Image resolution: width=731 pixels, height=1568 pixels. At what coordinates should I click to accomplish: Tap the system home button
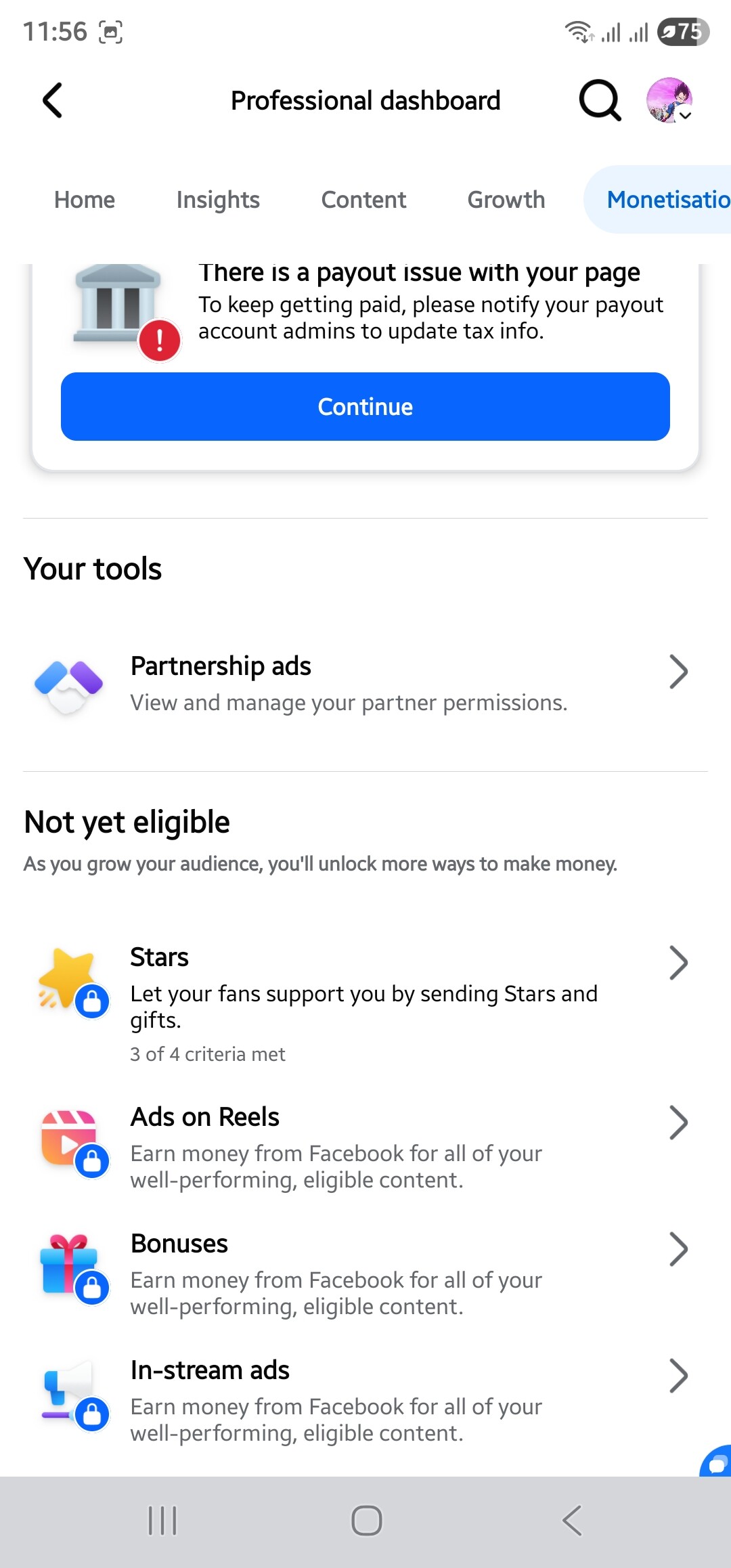pyautogui.click(x=366, y=1521)
